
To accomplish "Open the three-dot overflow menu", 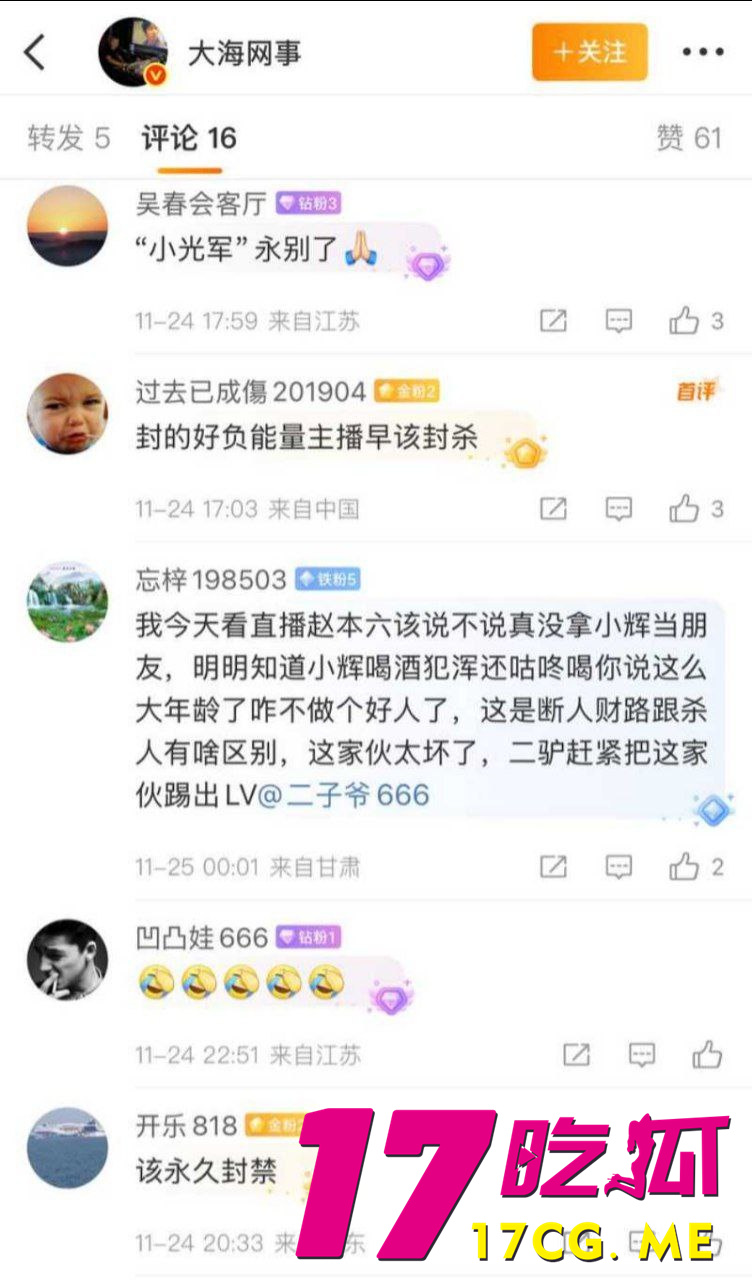I will [702, 53].
